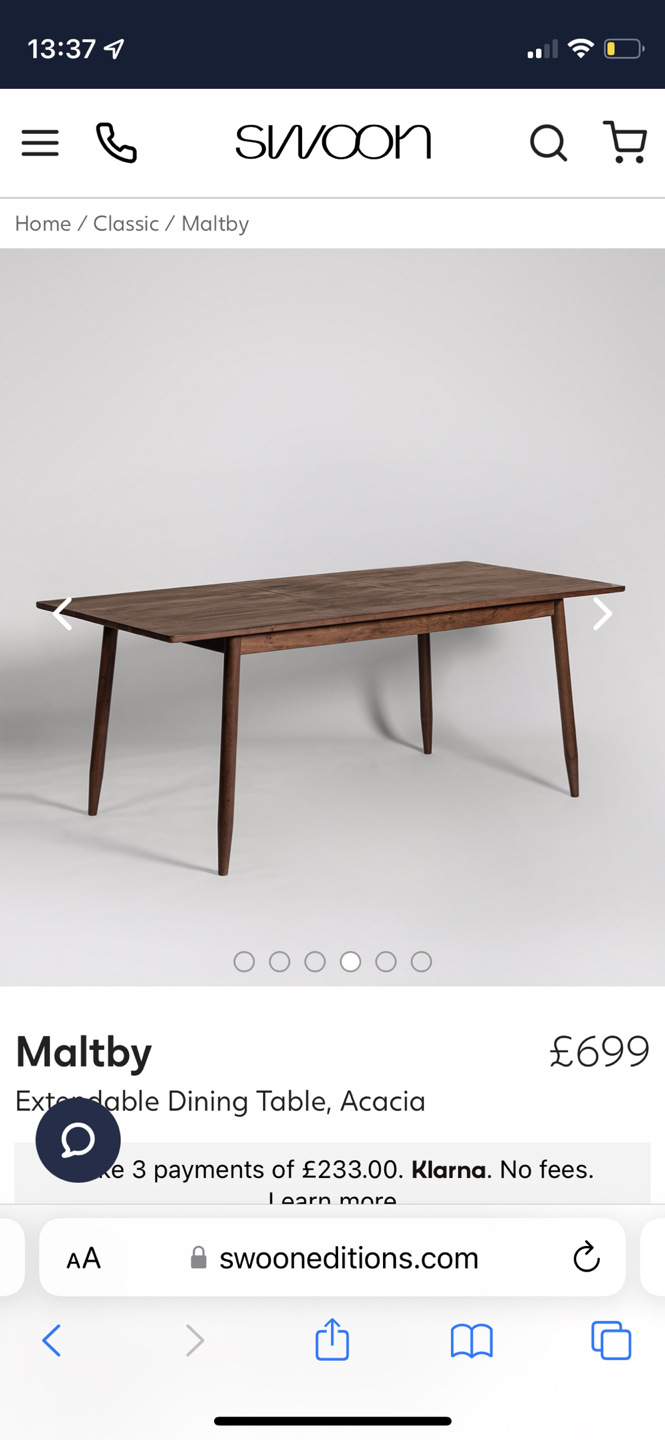Open the shopping cart
Image resolution: width=665 pixels, height=1440 pixels.
coord(626,142)
